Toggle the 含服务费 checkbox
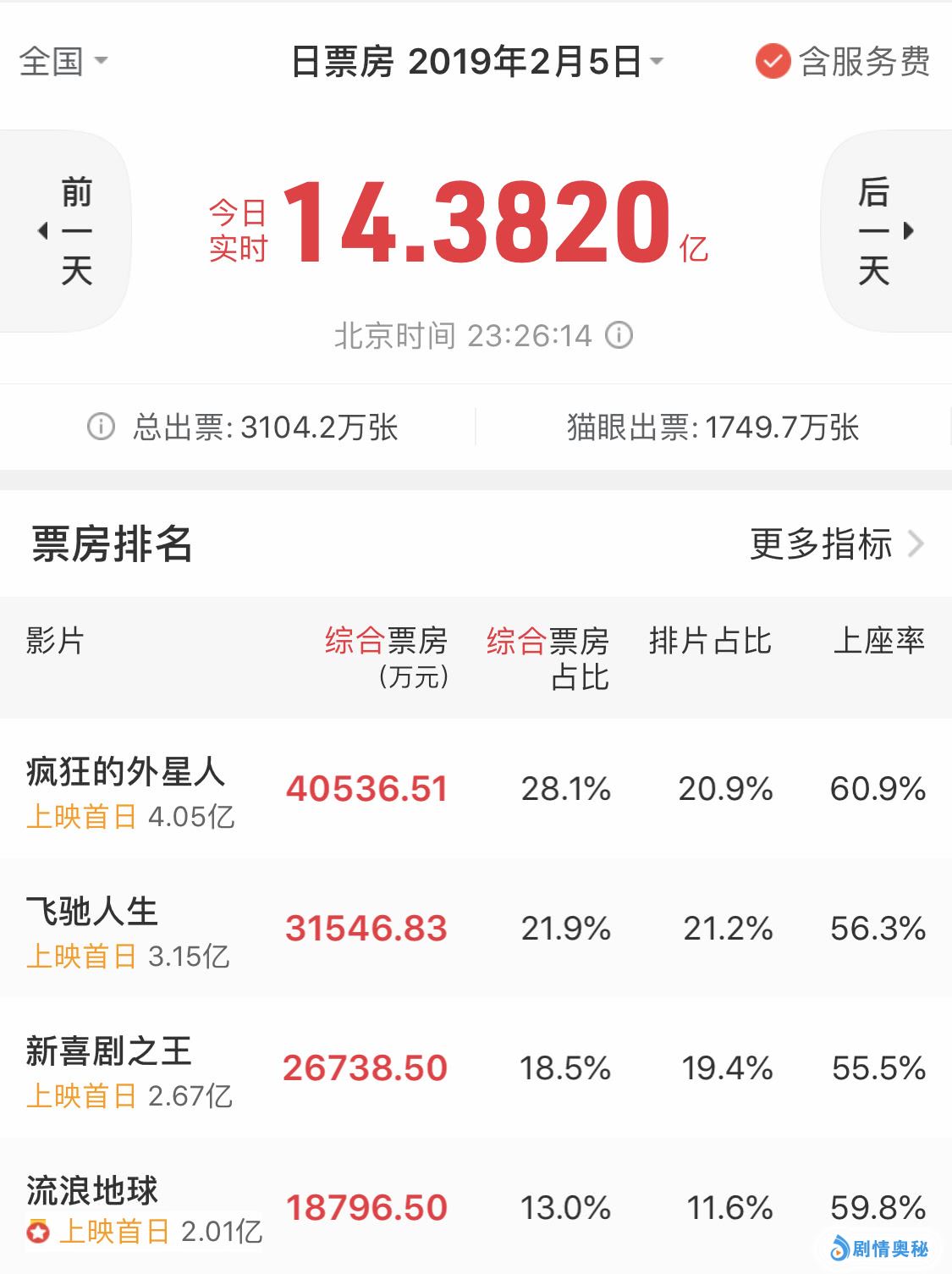This screenshot has height=1274, width=952. [772, 61]
